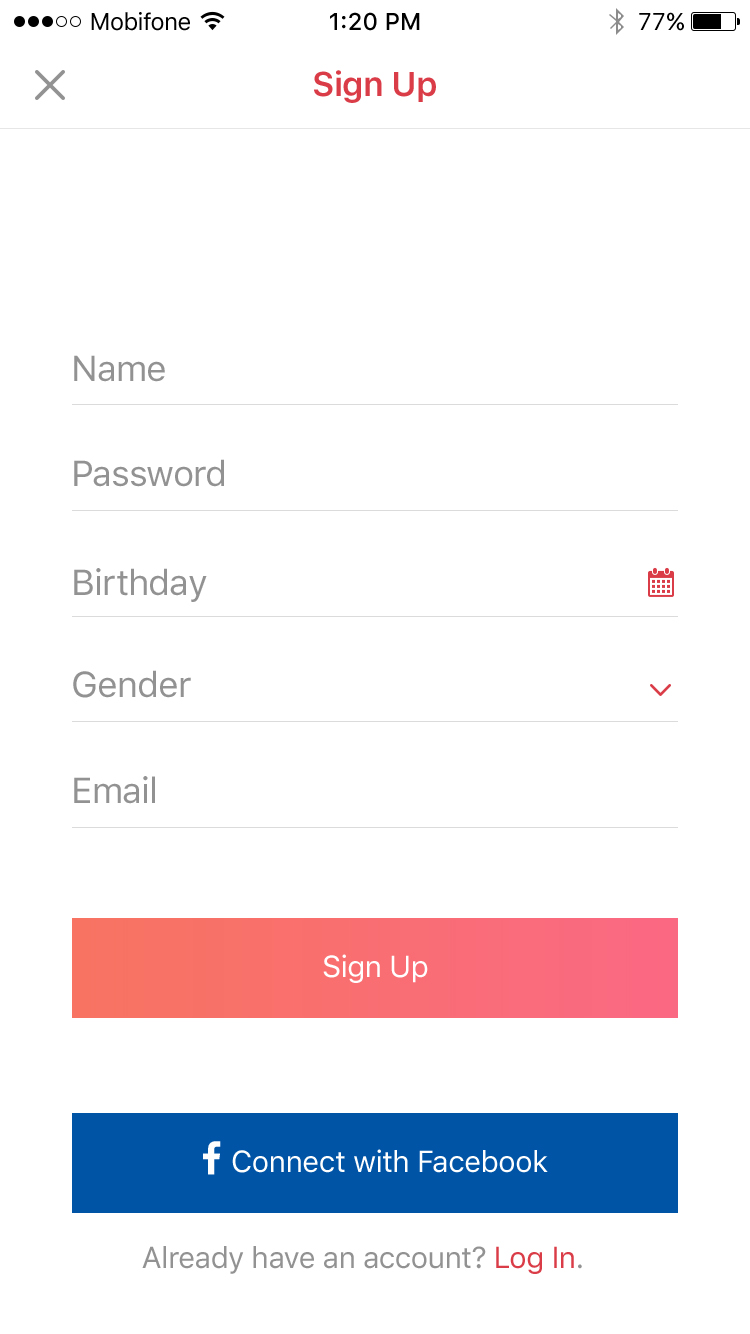Select the Email text field

(x=300, y=790)
